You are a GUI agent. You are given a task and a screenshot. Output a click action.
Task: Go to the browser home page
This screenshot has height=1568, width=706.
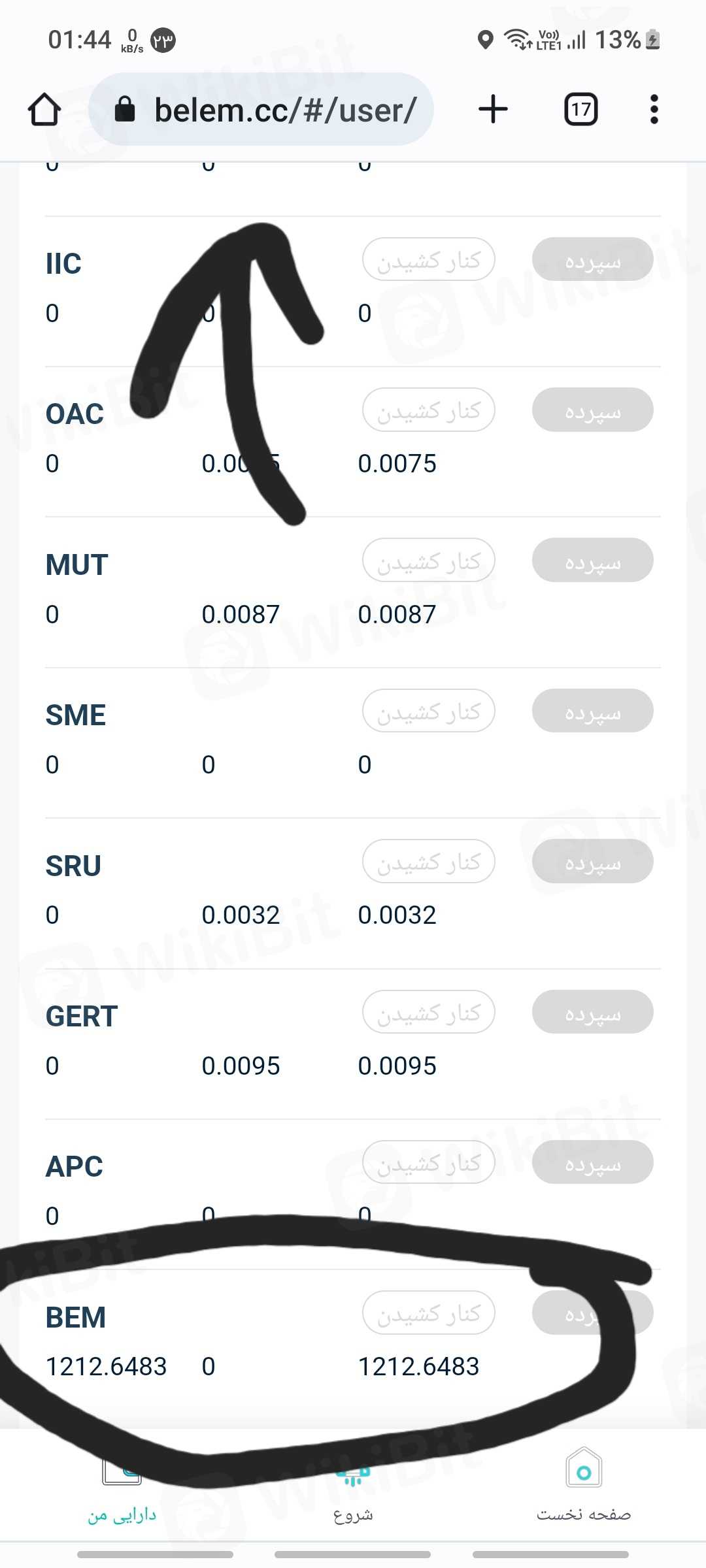tap(44, 110)
